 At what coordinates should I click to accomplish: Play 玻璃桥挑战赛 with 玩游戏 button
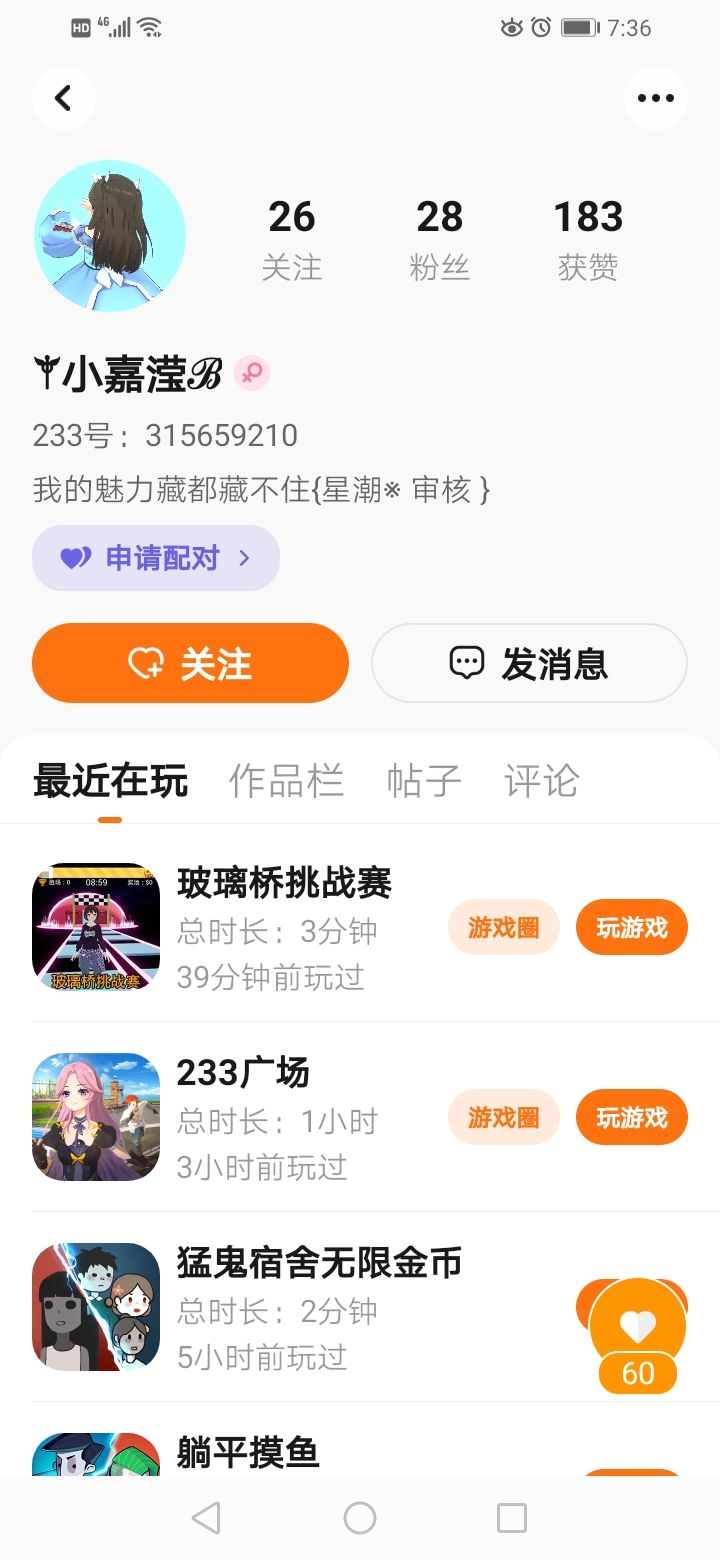(631, 927)
